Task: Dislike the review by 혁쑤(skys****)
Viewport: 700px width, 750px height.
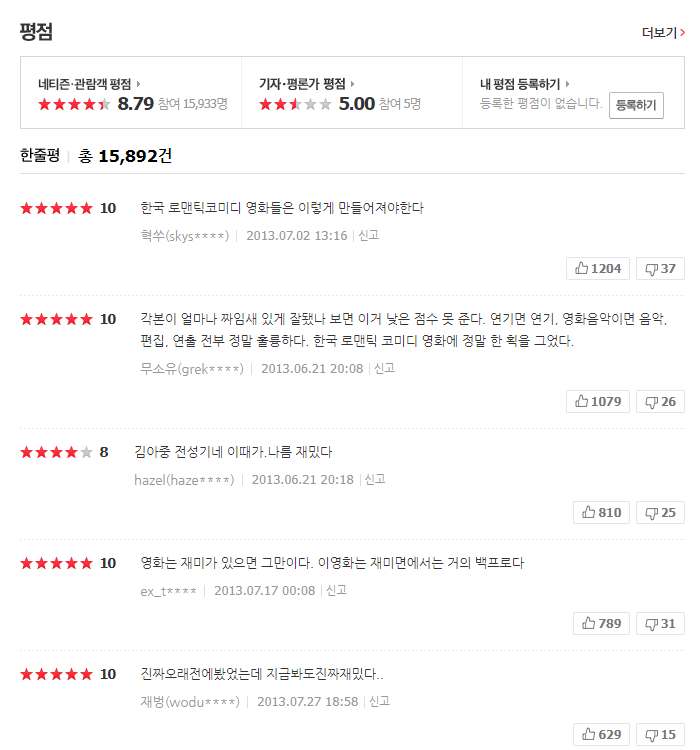Action: click(660, 268)
